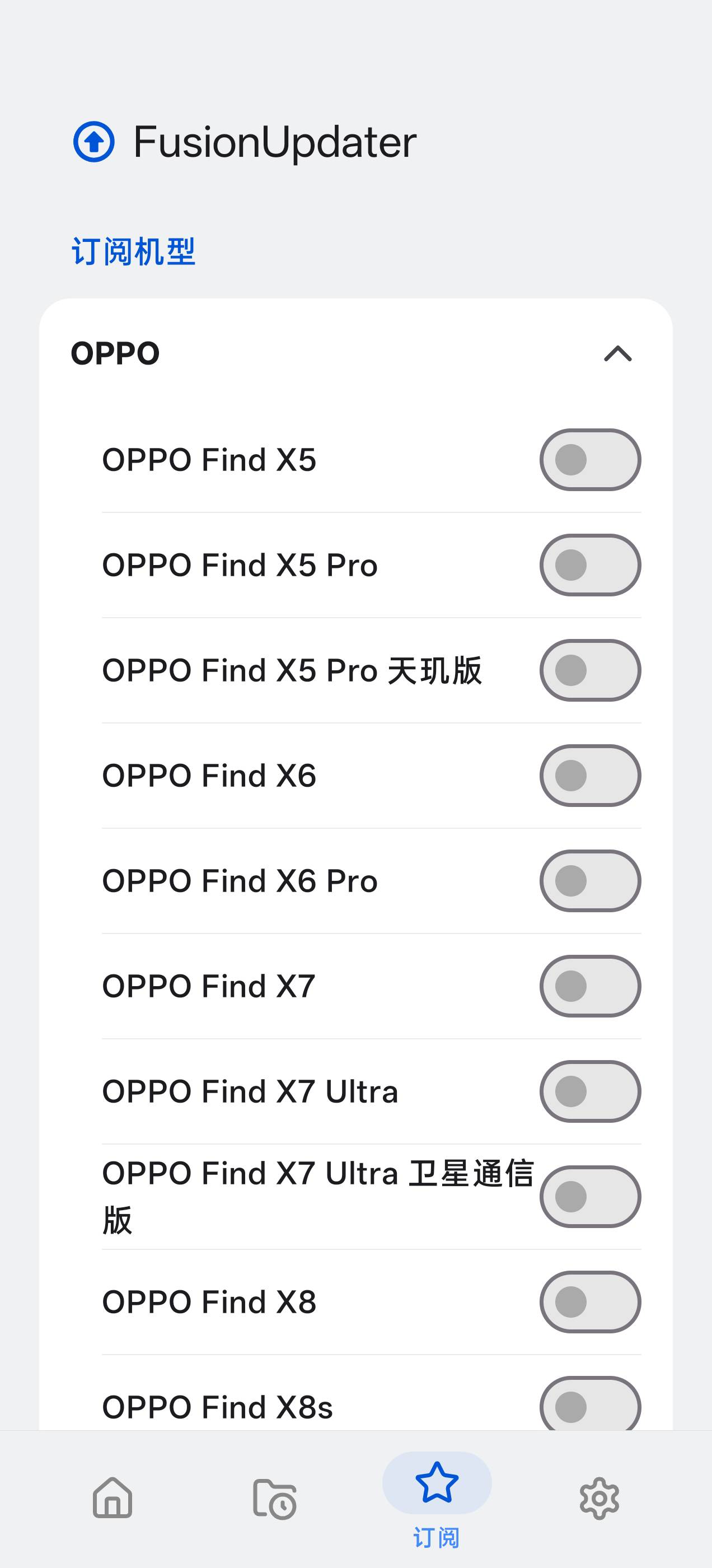Click the blue upward-arrow updater icon

(95, 142)
